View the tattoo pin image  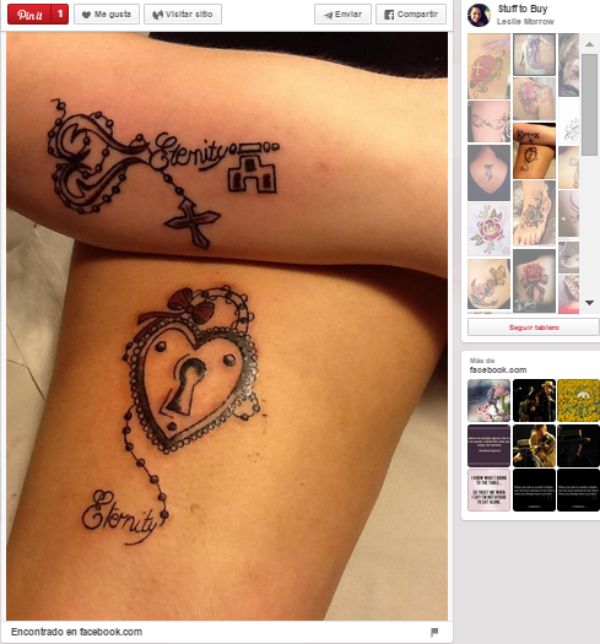[x=227, y=325]
